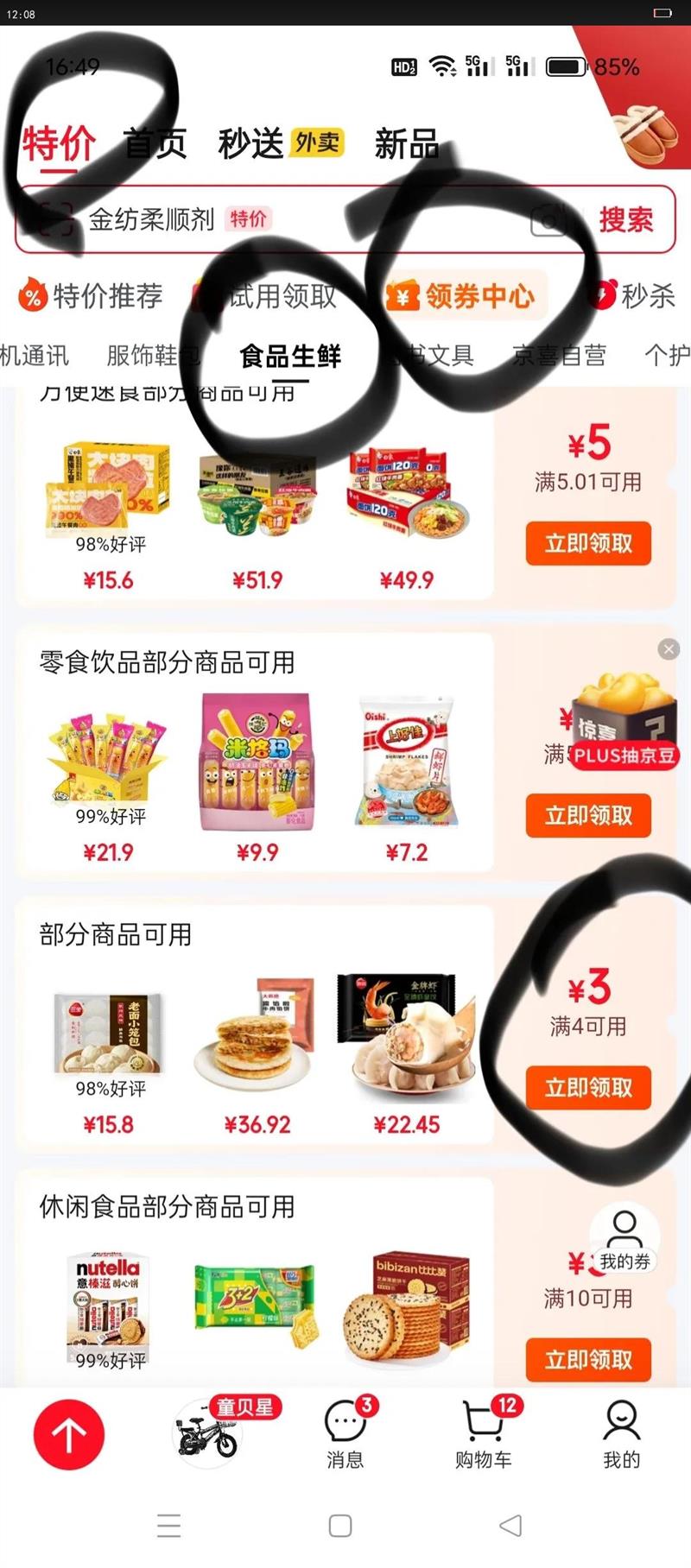Select the 京喜自营 category

559,355
